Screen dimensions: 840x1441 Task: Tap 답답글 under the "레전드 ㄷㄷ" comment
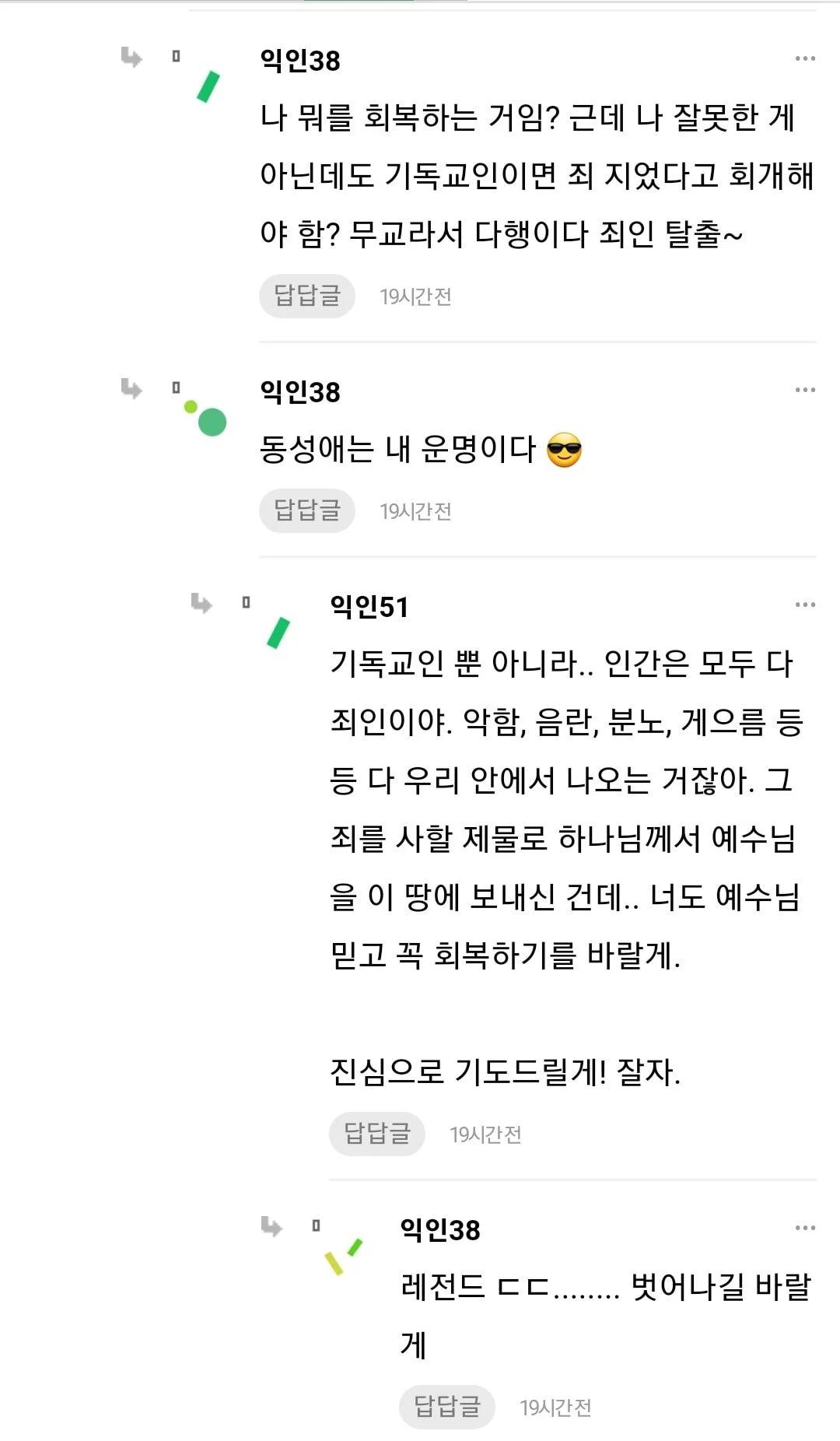[x=447, y=1407]
